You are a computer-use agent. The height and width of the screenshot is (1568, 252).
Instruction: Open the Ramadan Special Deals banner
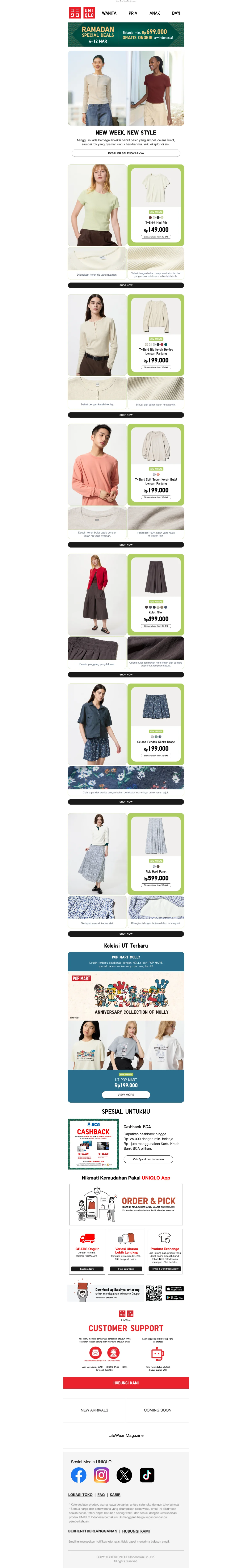[126, 35]
